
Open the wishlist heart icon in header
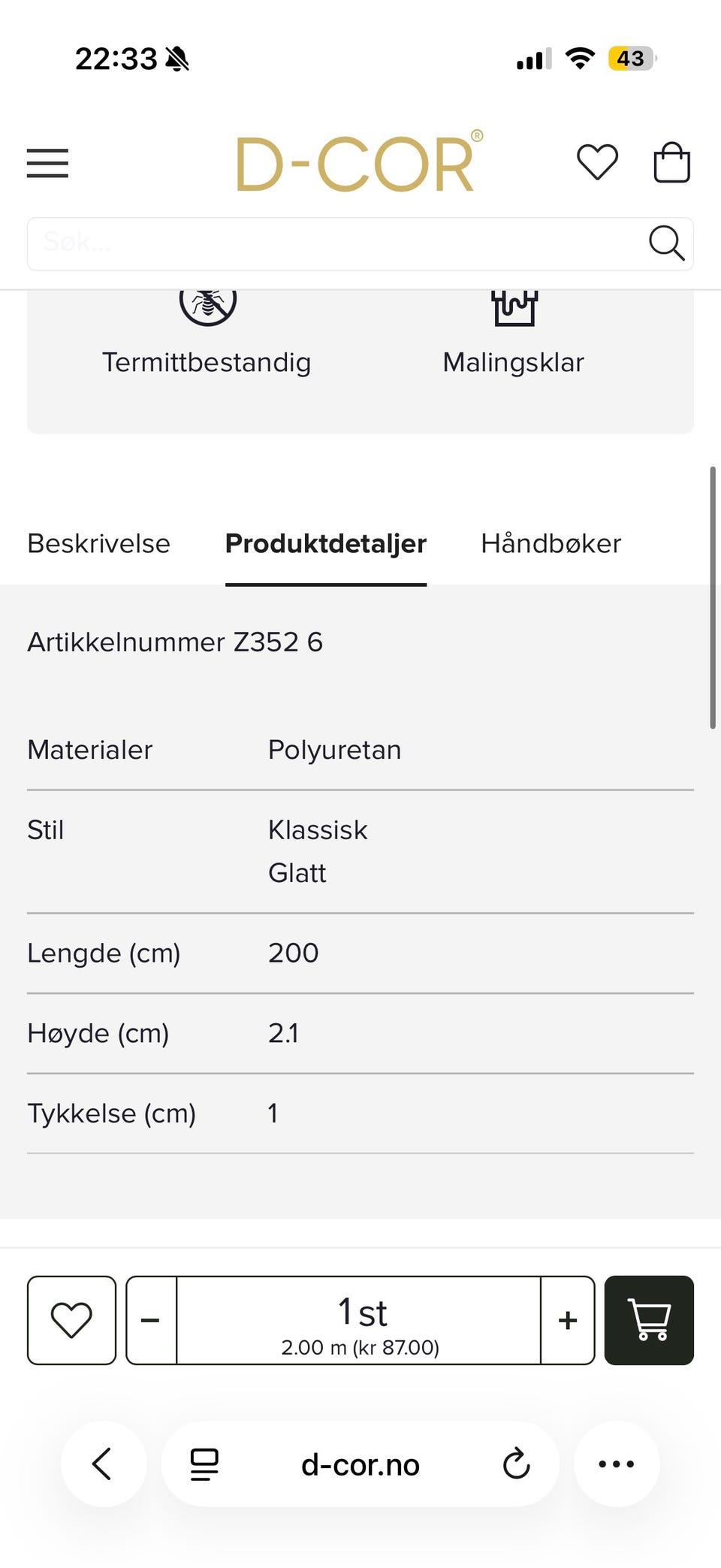point(598,161)
